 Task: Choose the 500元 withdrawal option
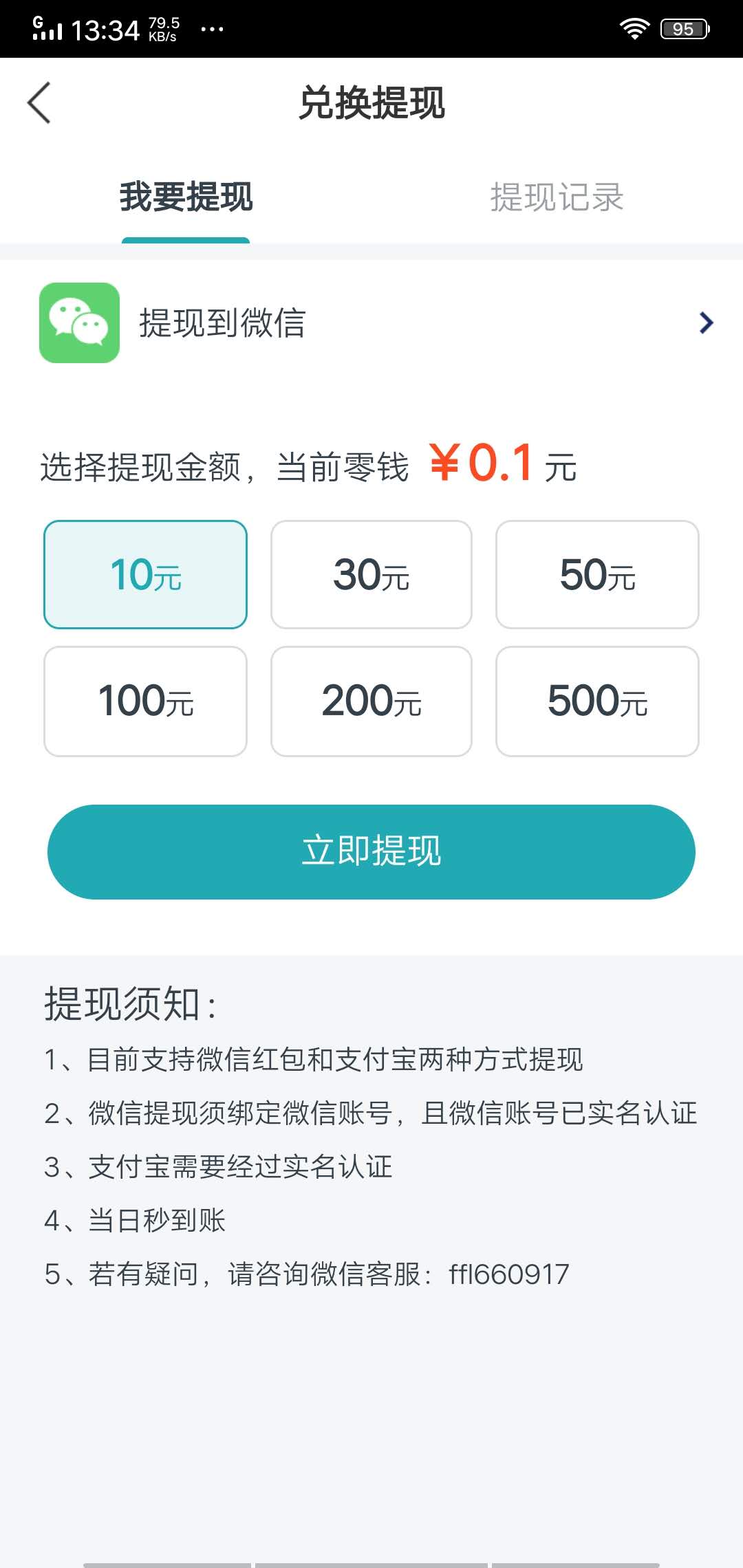597,700
